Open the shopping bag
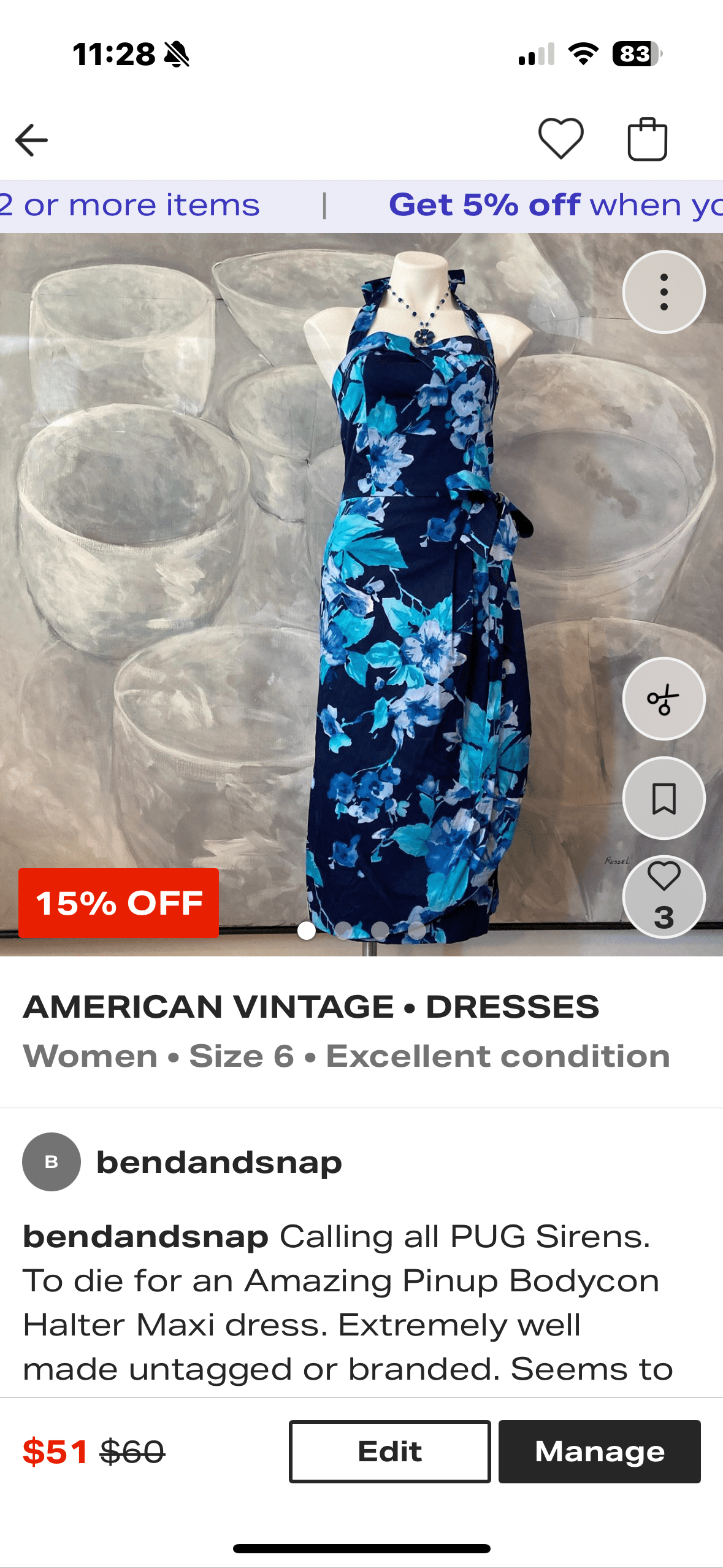The height and width of the screenshot is (1568, 723). coord(647,140)
